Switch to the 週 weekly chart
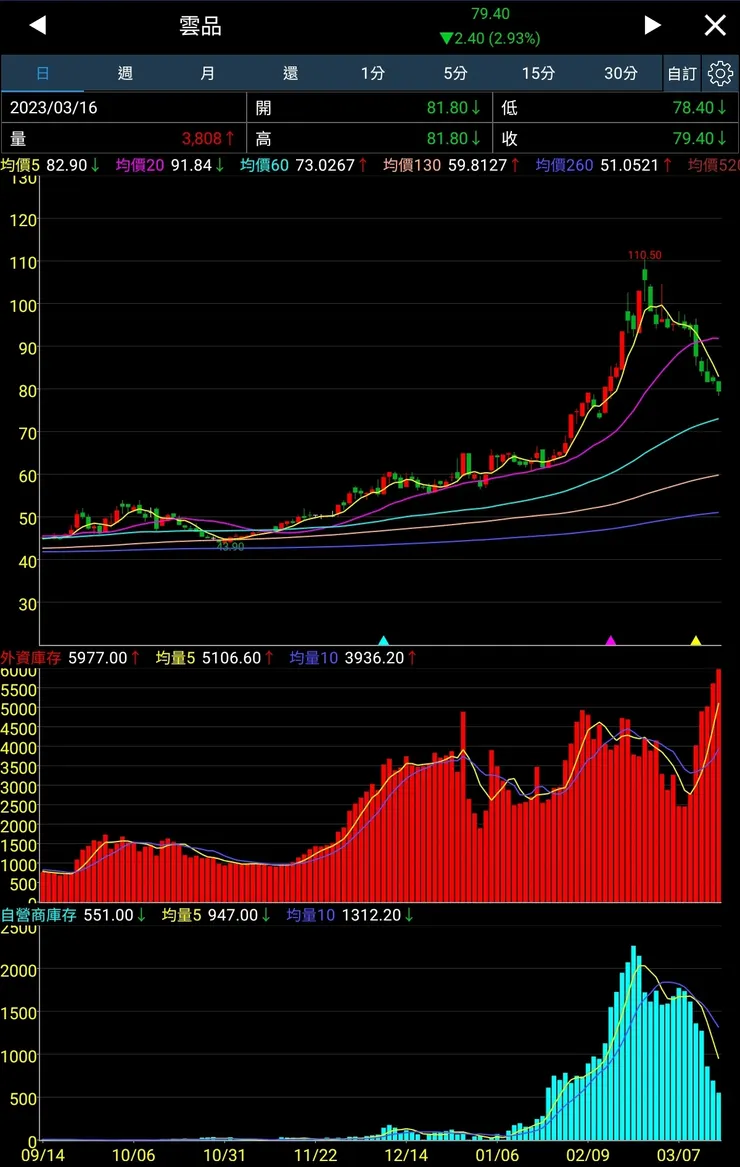Viewport: 740px width, 1167px height. pyautogui.click(x=125, y=73)
